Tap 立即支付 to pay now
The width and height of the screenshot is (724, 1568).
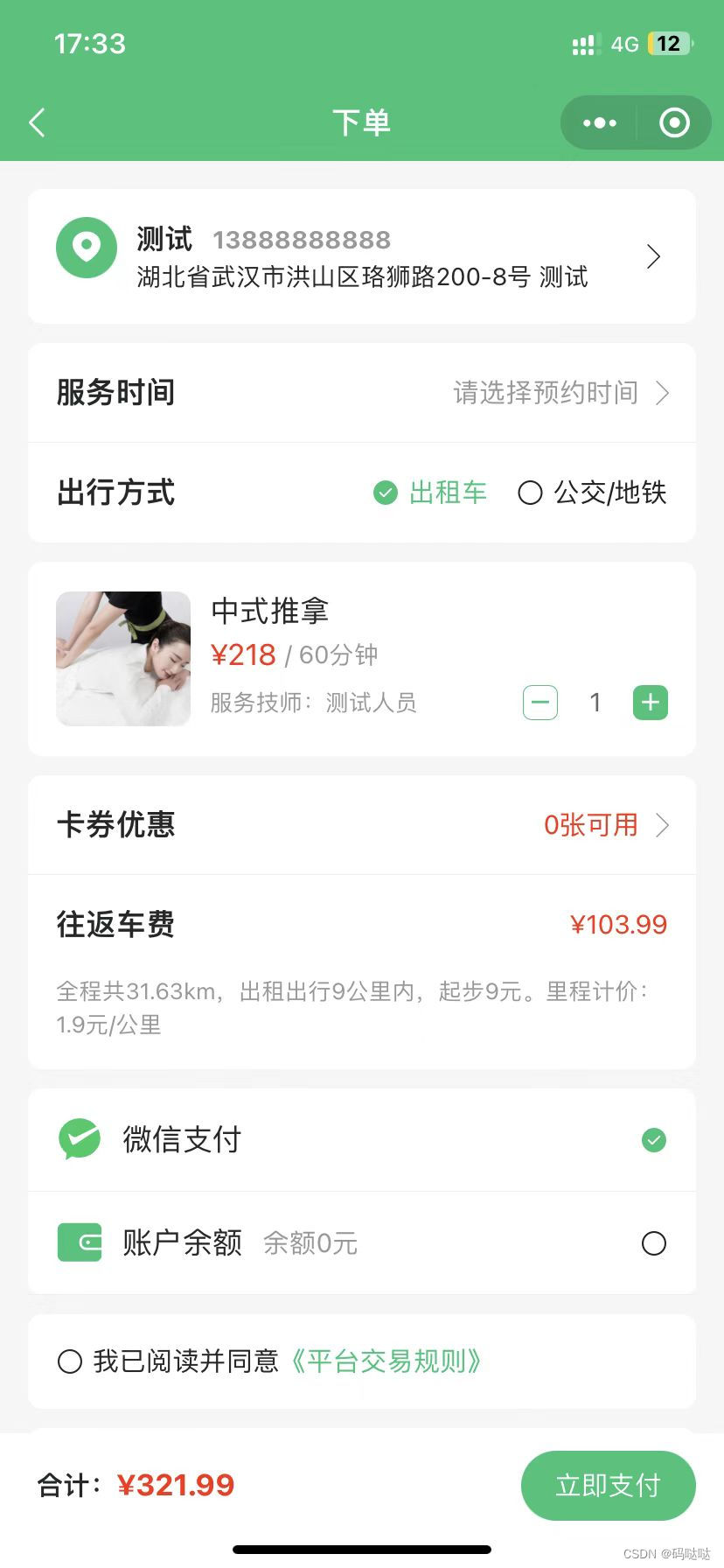608,1485
